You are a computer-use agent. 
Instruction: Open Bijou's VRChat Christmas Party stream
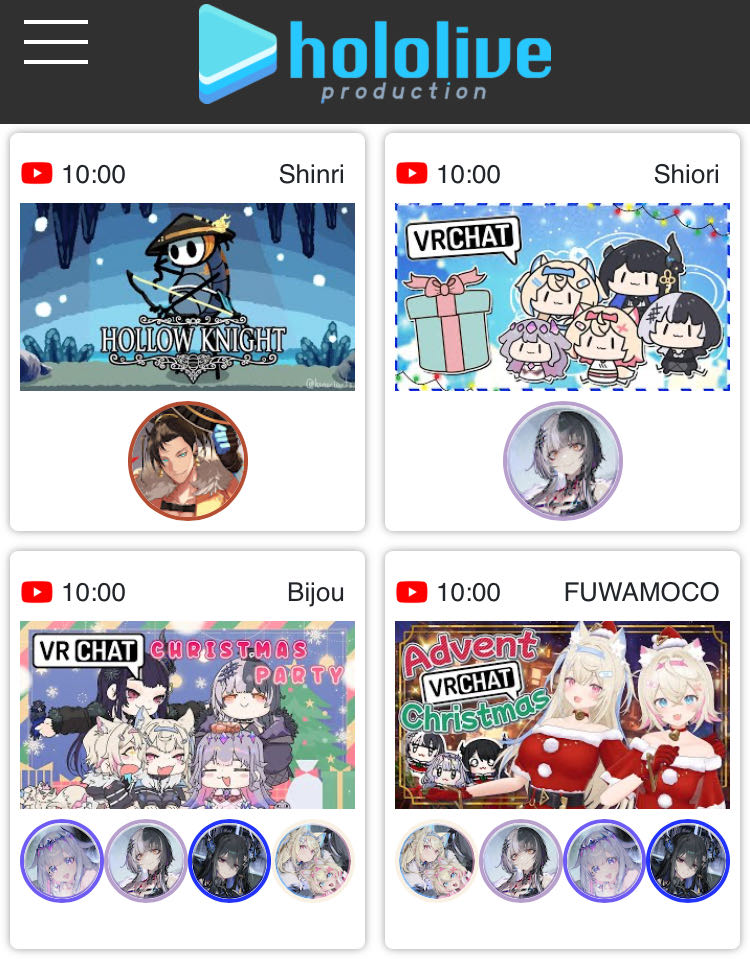click(187, 714)
